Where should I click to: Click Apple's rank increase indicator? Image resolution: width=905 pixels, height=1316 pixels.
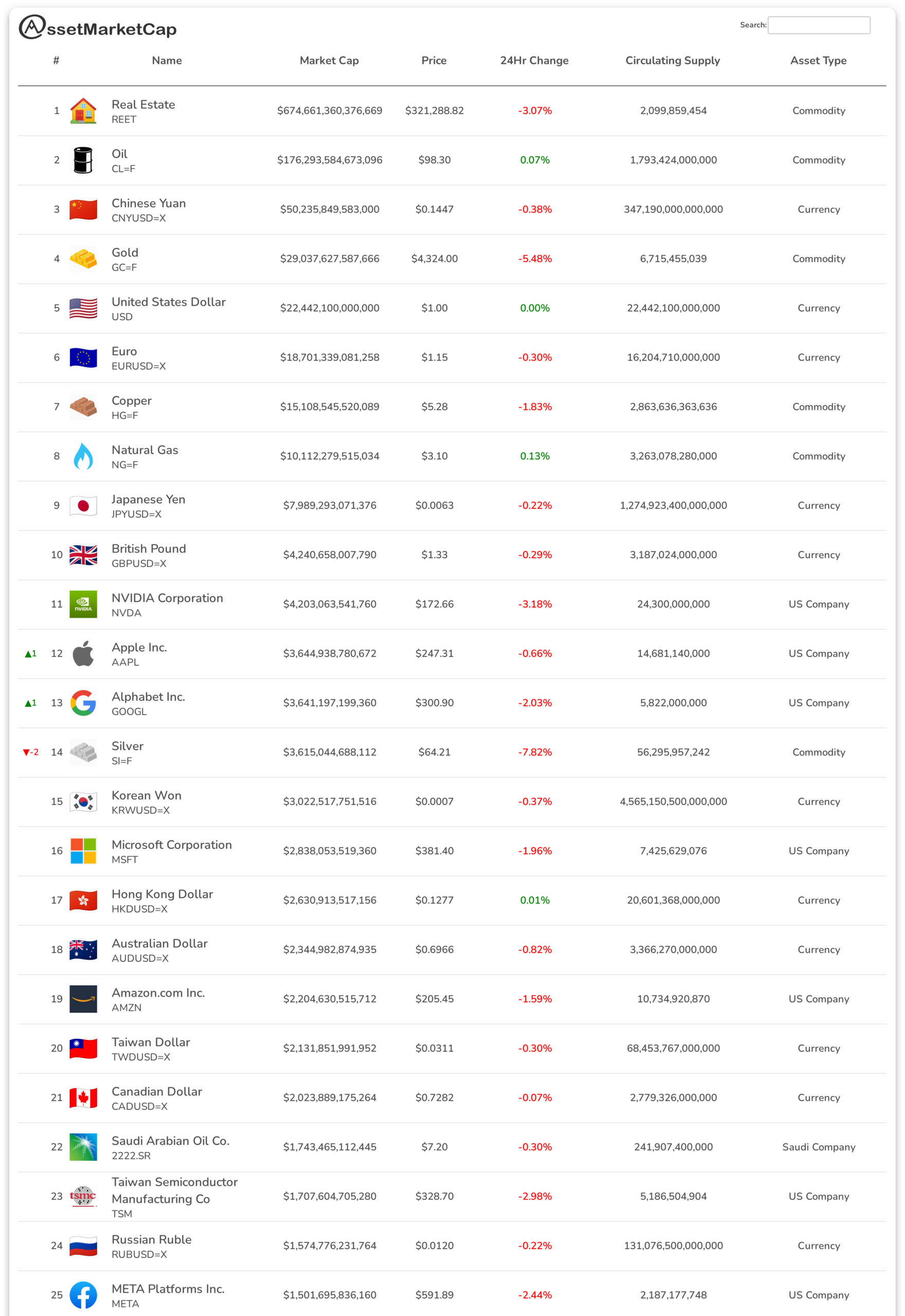[x=30, y=653]
